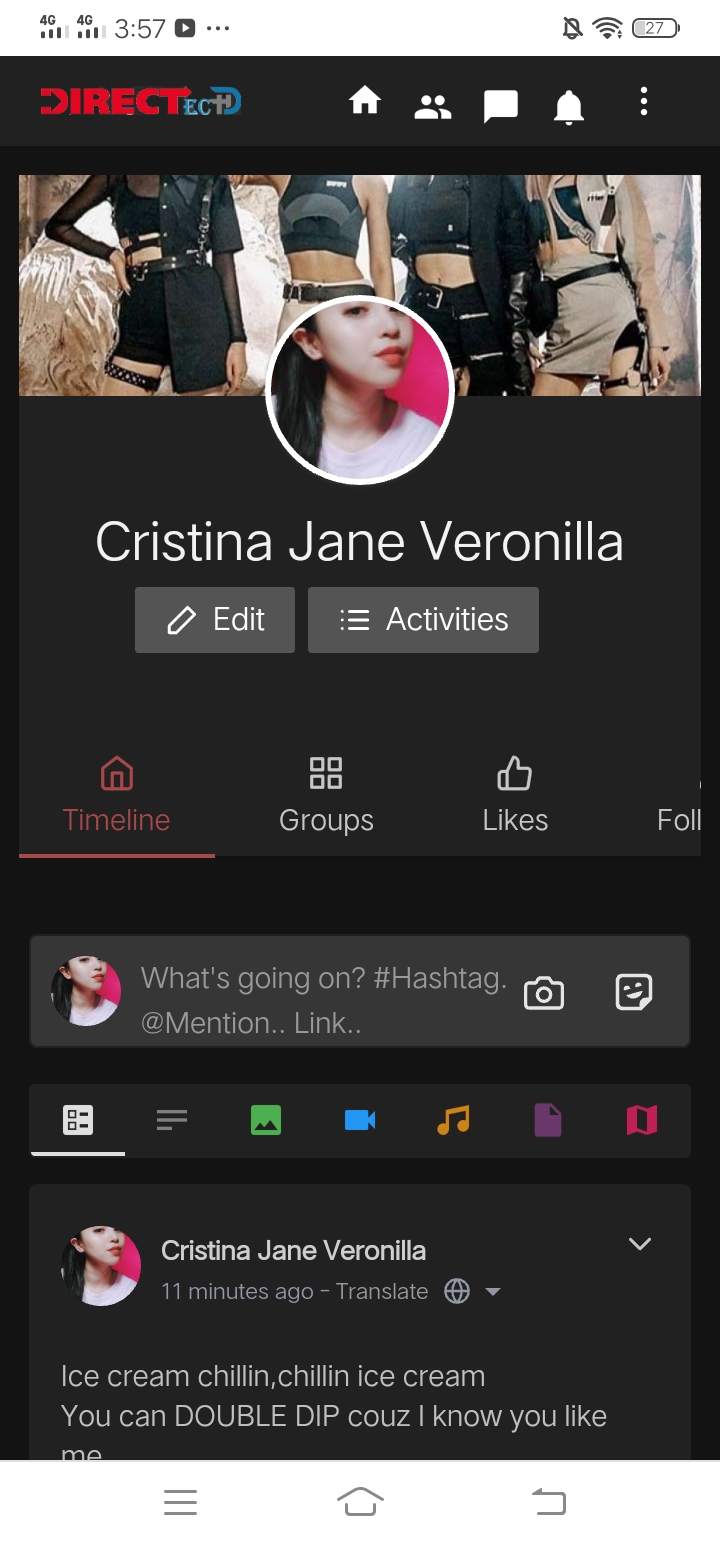The image size is (720, 1544).
Task: Switch to the Likes tab
Action: (x=515, y=796)
